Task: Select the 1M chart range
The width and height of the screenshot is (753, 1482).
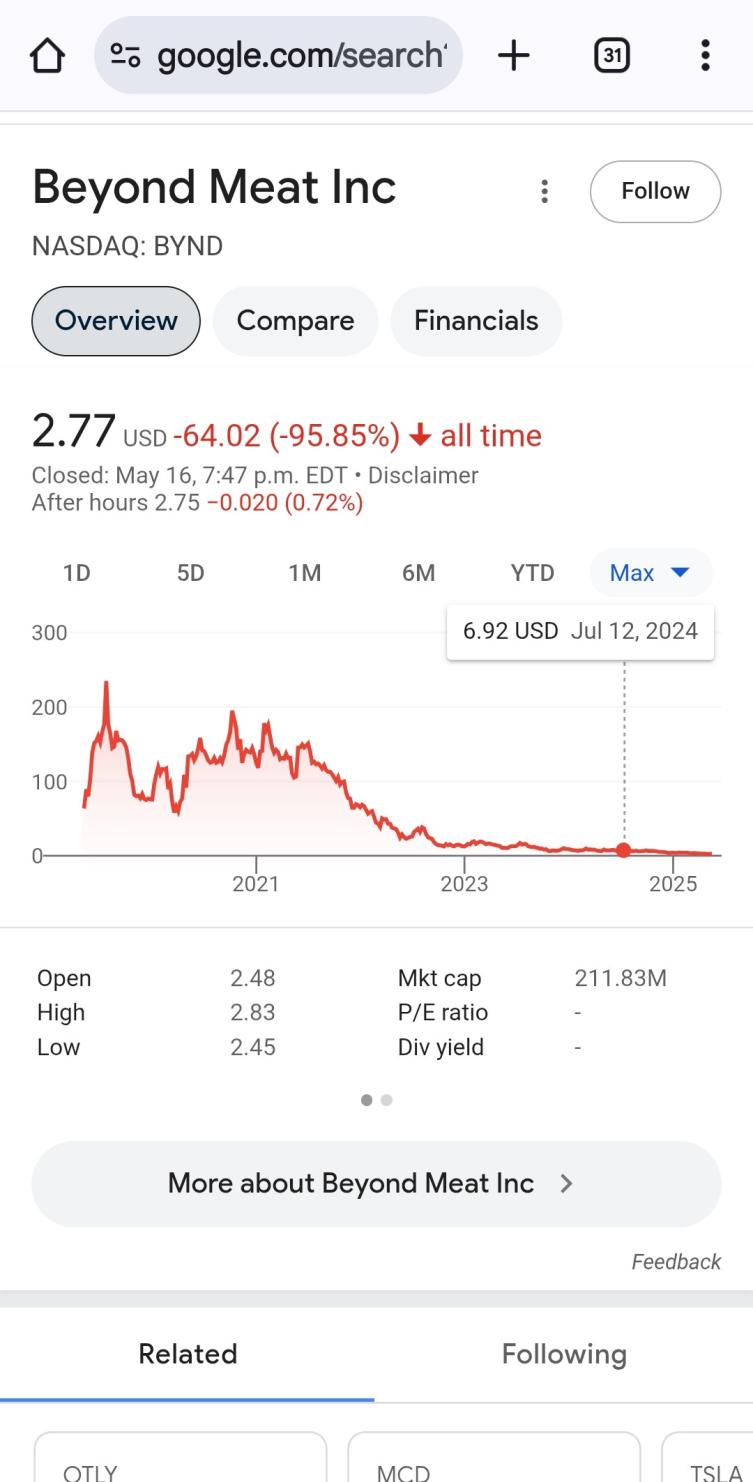Action: click(304, 573)
